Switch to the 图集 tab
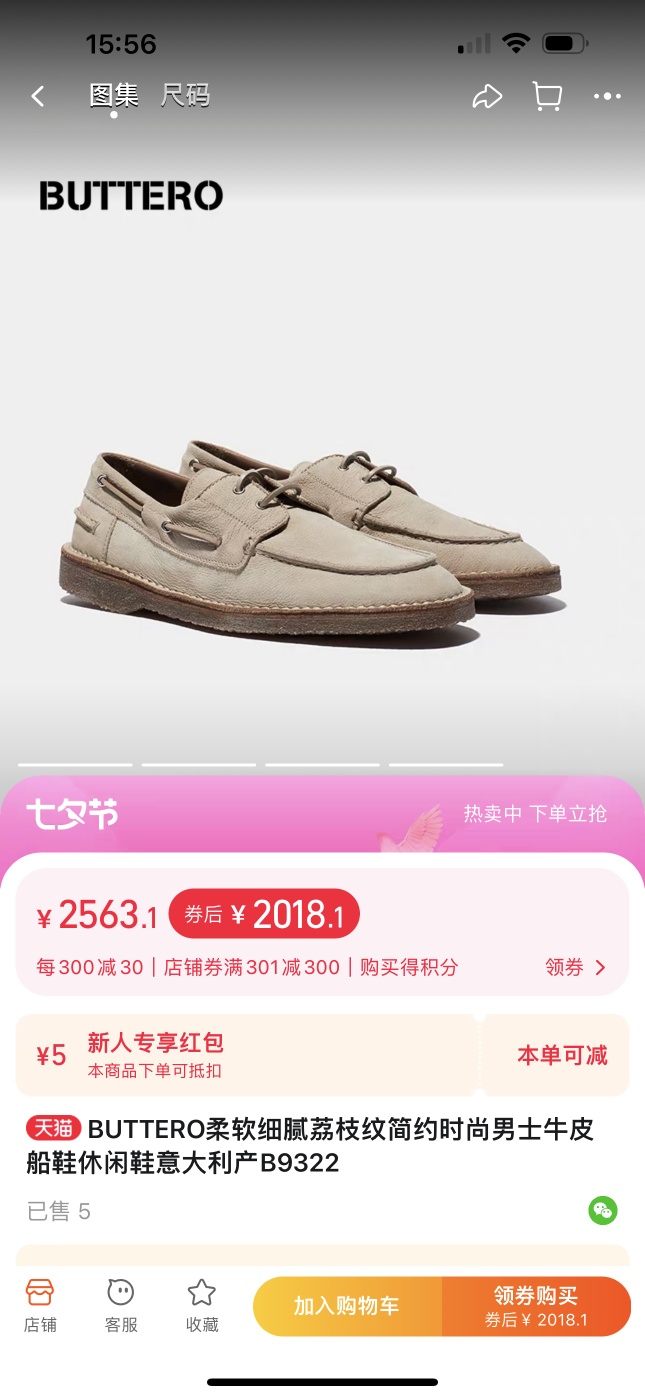The image size is (645, 1398). (113, 96)
